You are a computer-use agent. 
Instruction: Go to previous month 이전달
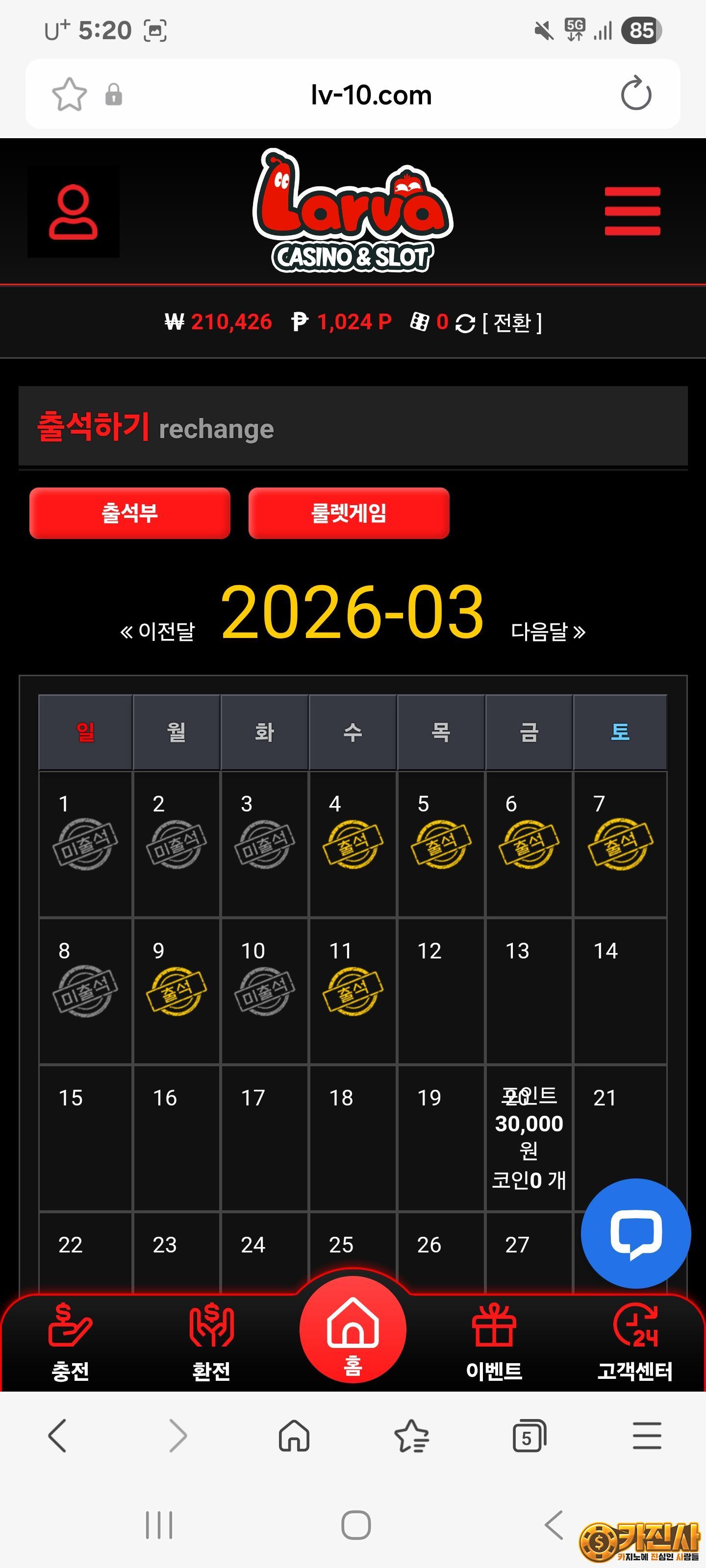158,631
